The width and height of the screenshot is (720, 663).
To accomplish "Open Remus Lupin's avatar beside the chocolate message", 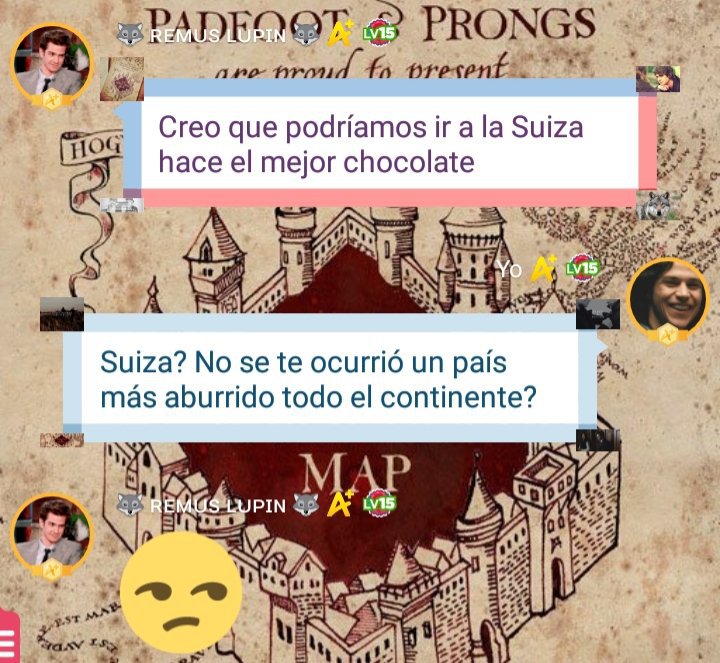I will (51, 62).
